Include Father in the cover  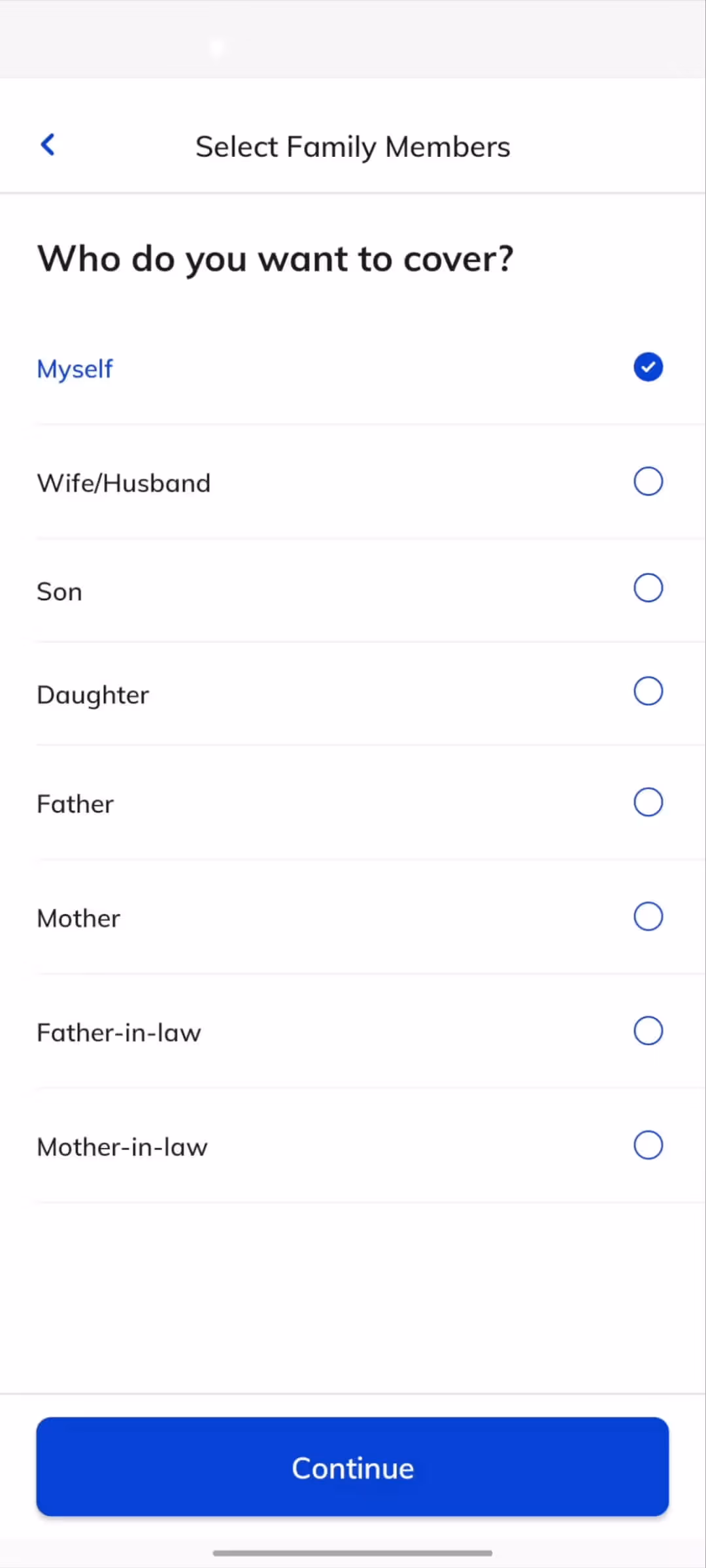click(647, 802)
